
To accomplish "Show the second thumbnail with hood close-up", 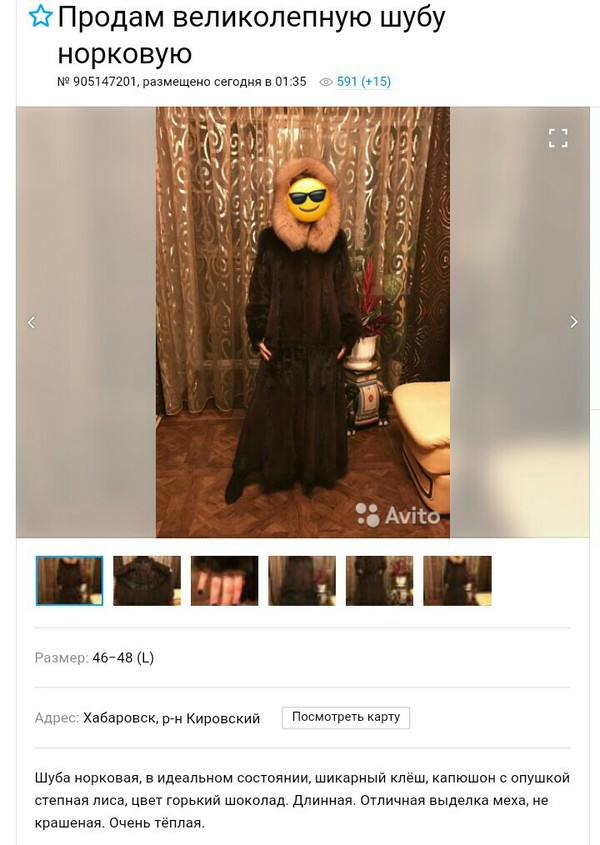I will (147, 581).
